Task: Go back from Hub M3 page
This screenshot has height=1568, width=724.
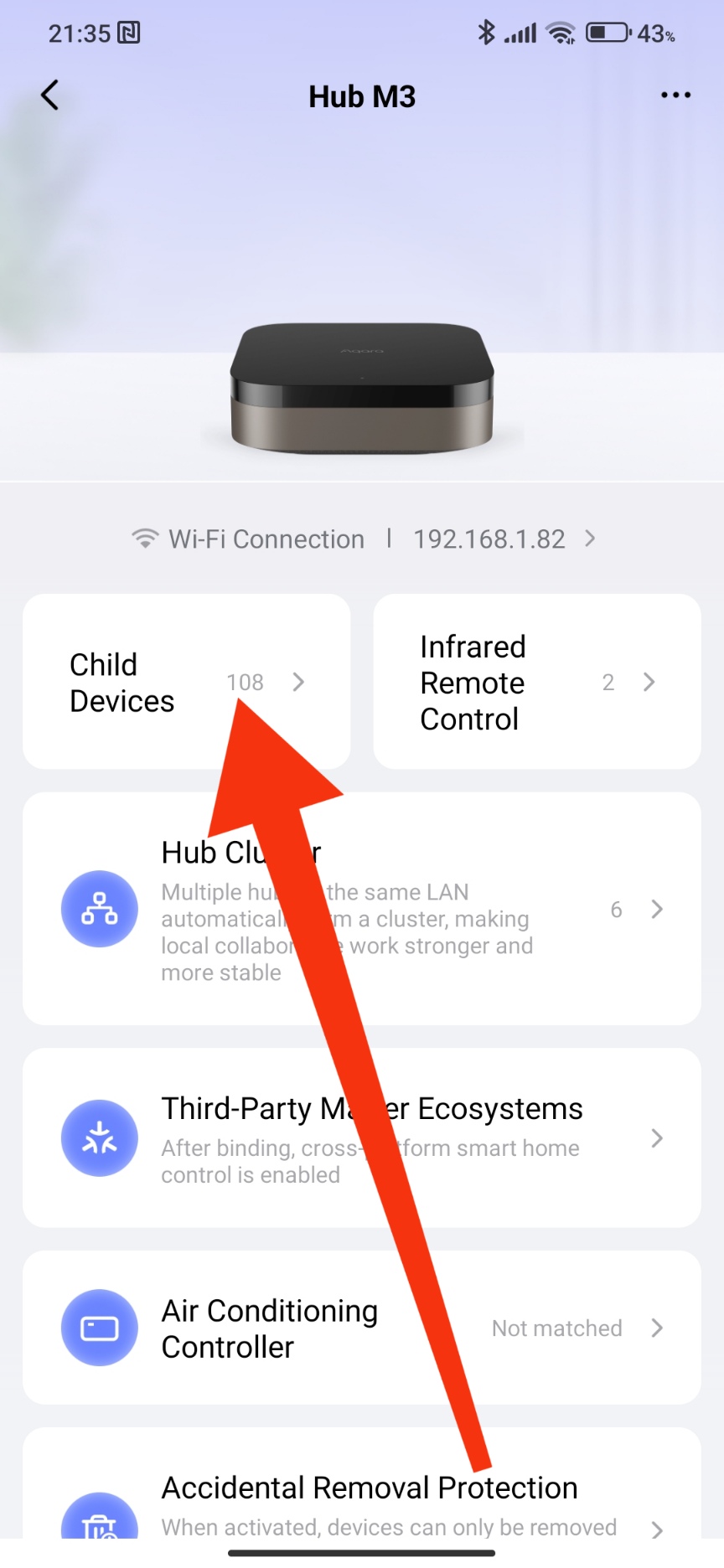Action: click(50, 95)
